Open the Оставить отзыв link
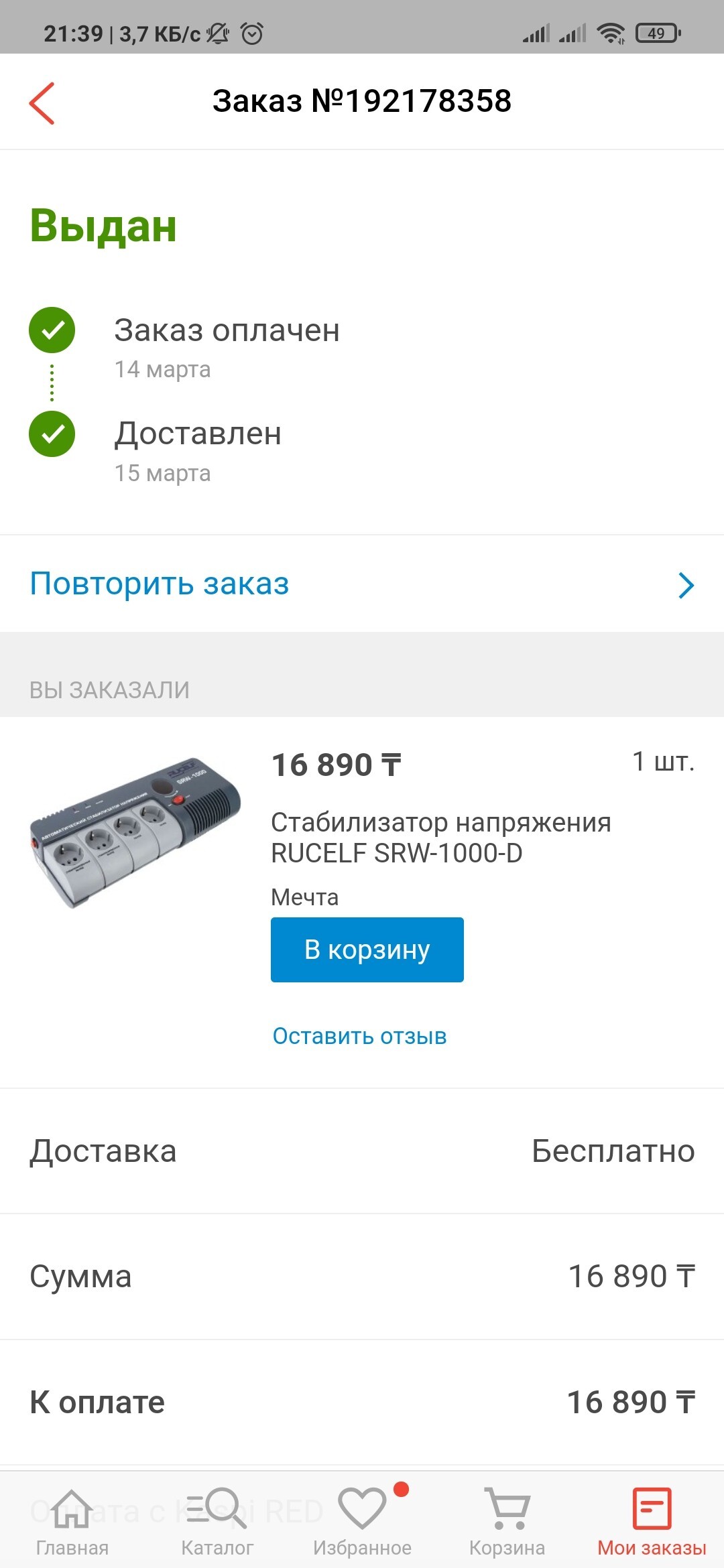Screen dimensions: 724x1568 [x=359, y=1036]
